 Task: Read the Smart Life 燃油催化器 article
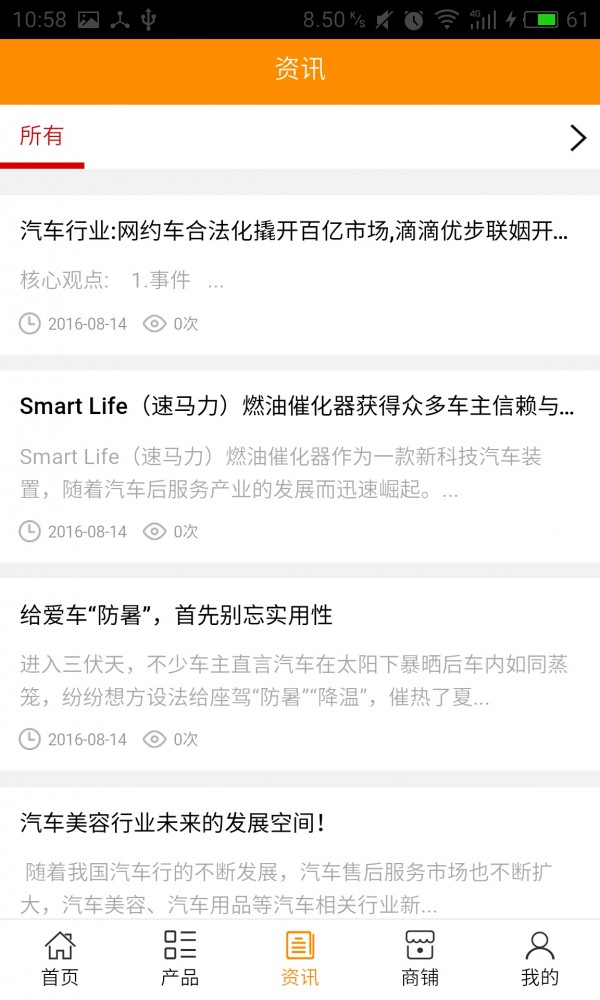pyautogui.click(x=297, y=407)
